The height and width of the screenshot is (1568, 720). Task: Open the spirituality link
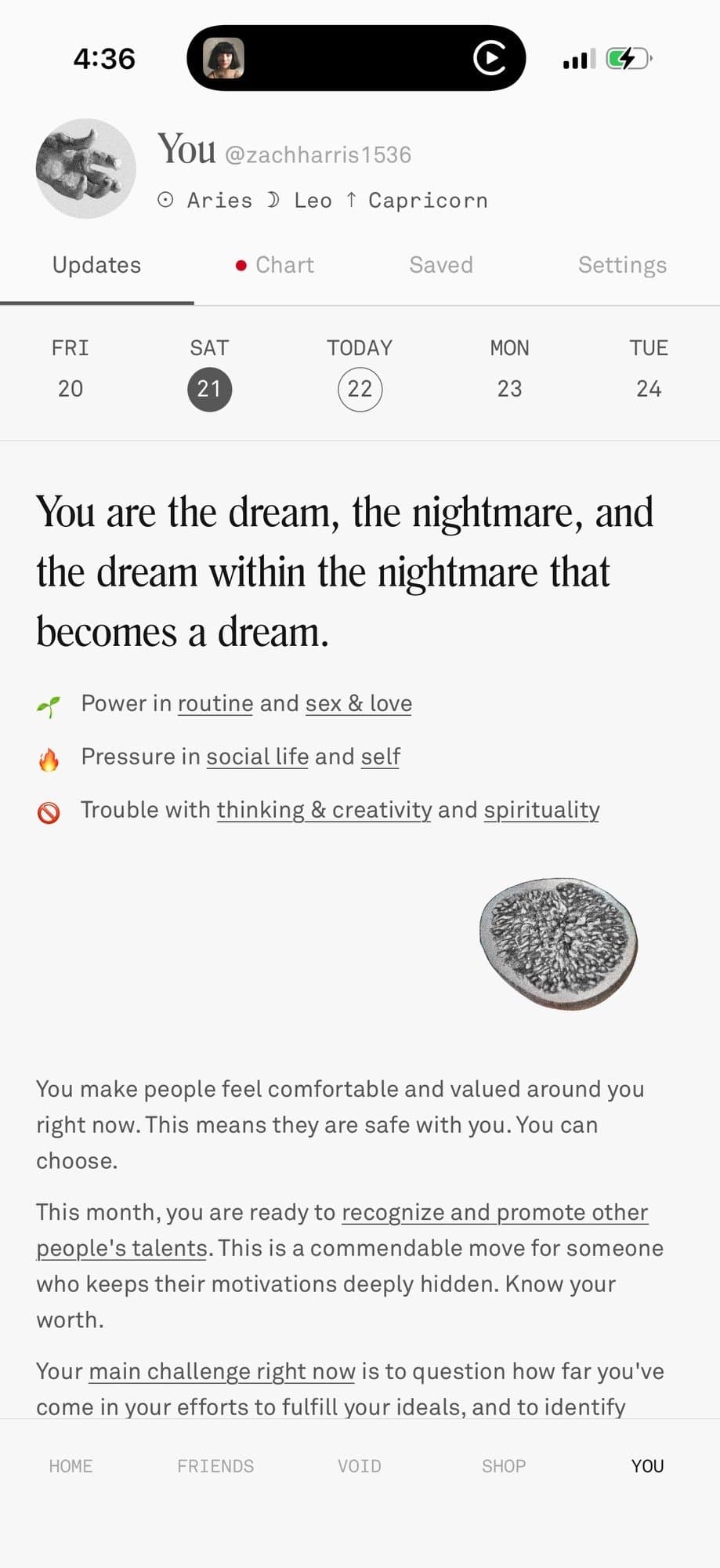541,810
